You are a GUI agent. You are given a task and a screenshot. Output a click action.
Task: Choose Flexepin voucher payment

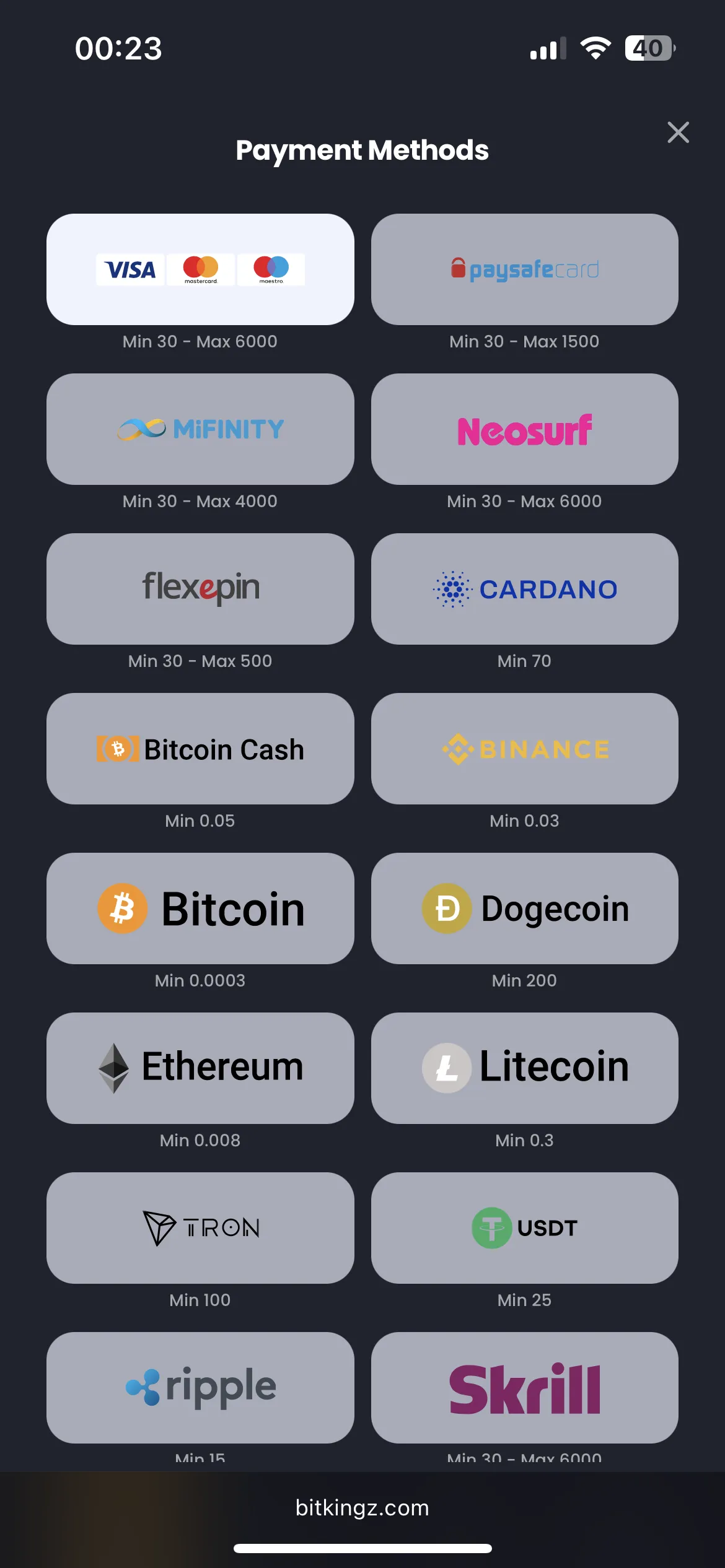200,589
